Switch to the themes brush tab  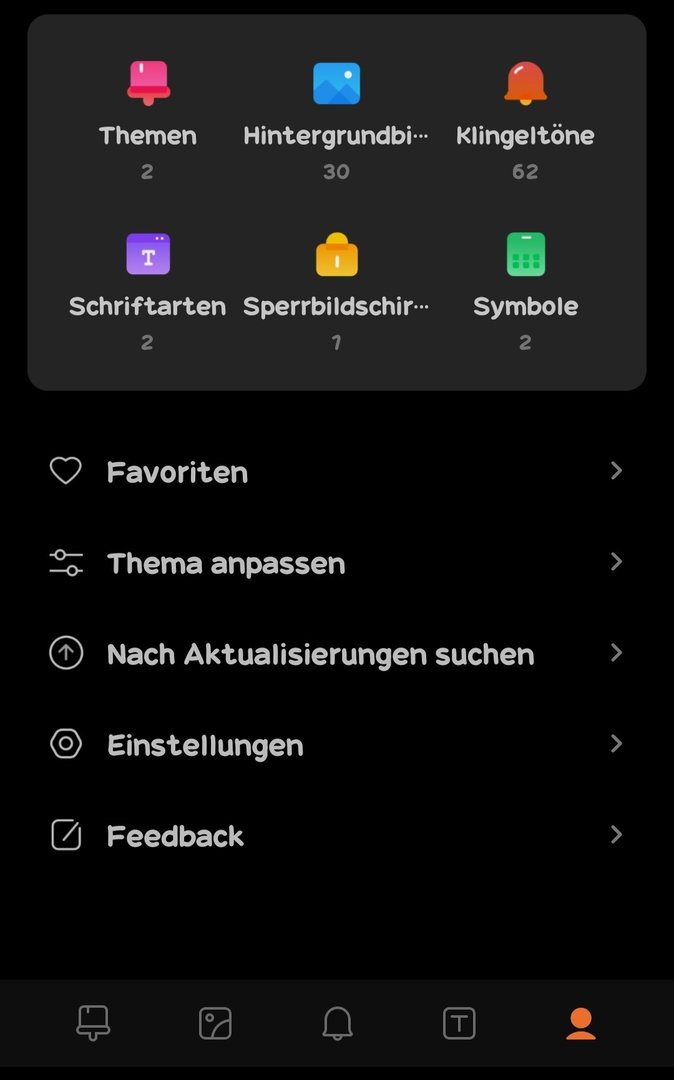tap(93, 1023)
